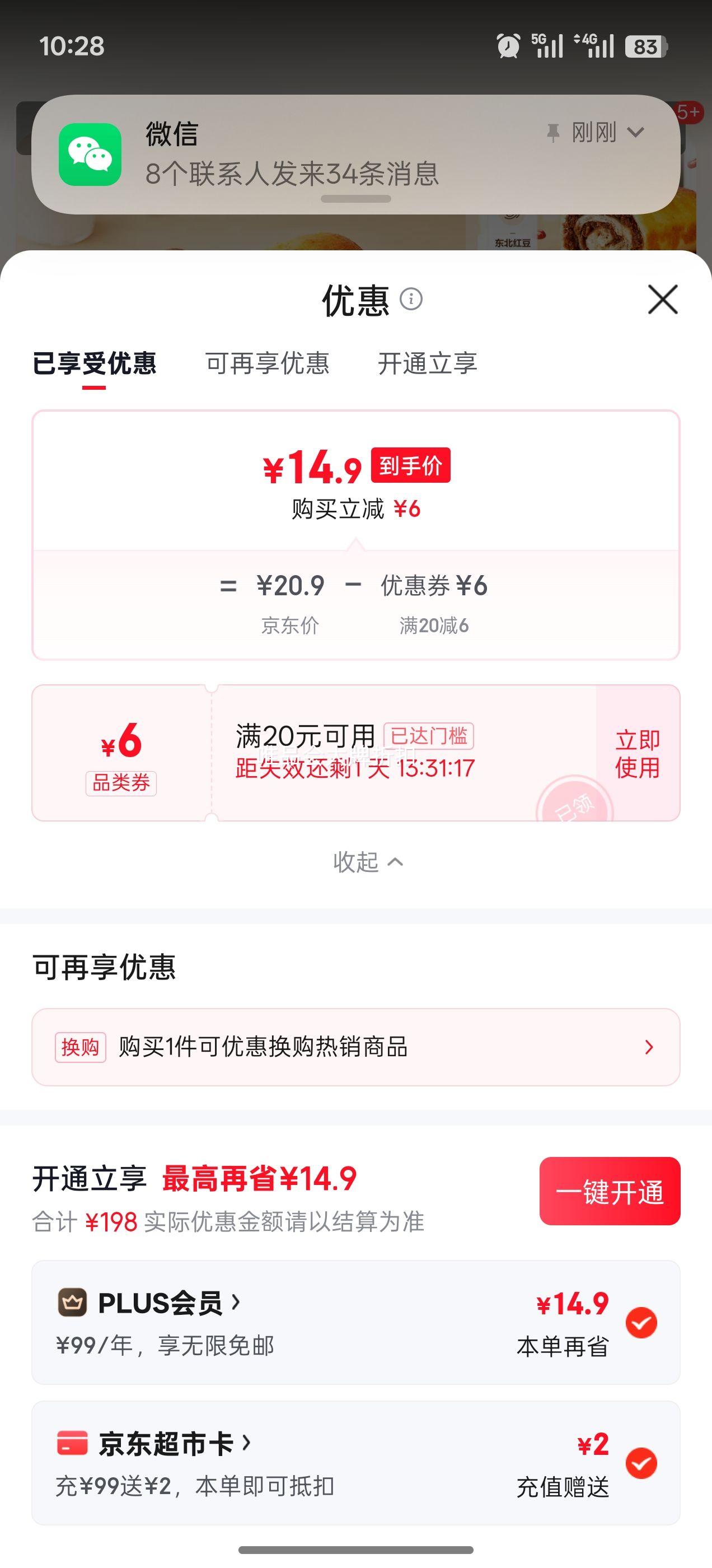The height and width of the screenshot is (1568, 712).
Task: Expand the 微信 notification with the chevron
Action: [635, 132]
